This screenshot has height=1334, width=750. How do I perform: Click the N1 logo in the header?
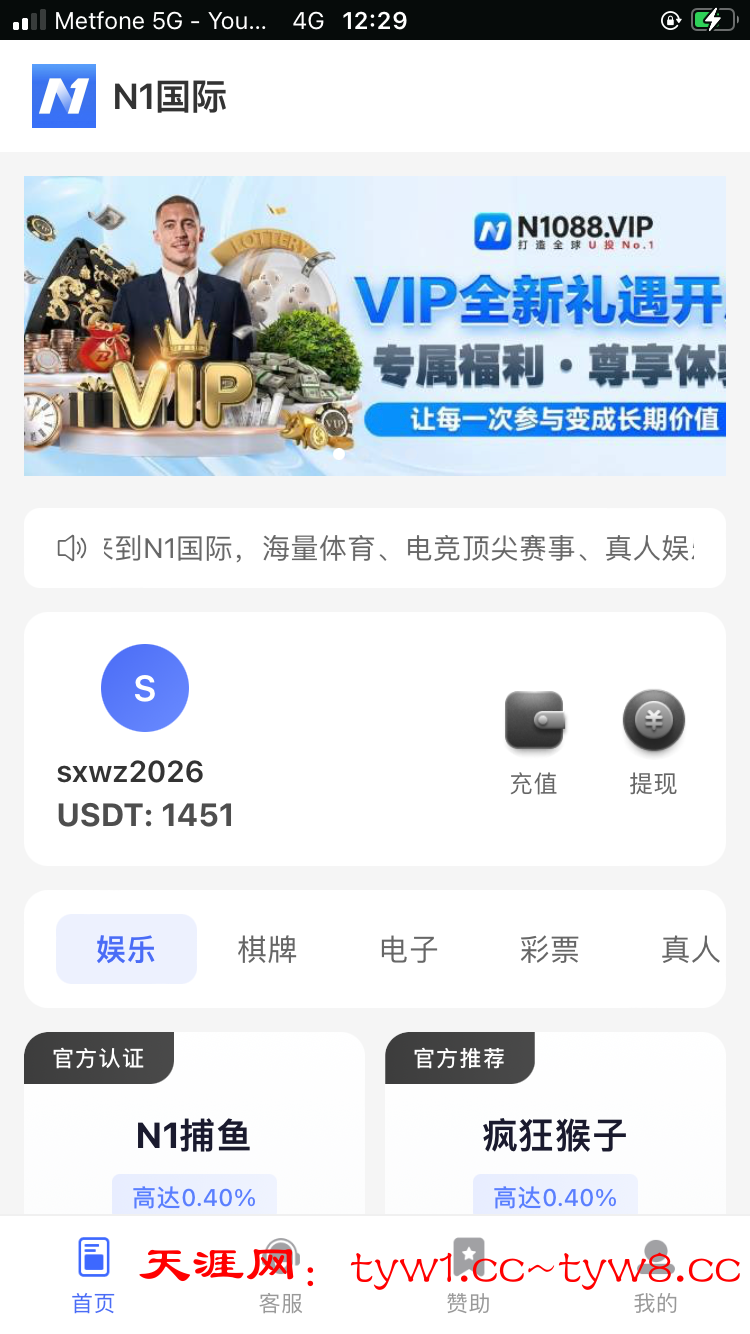64,96
